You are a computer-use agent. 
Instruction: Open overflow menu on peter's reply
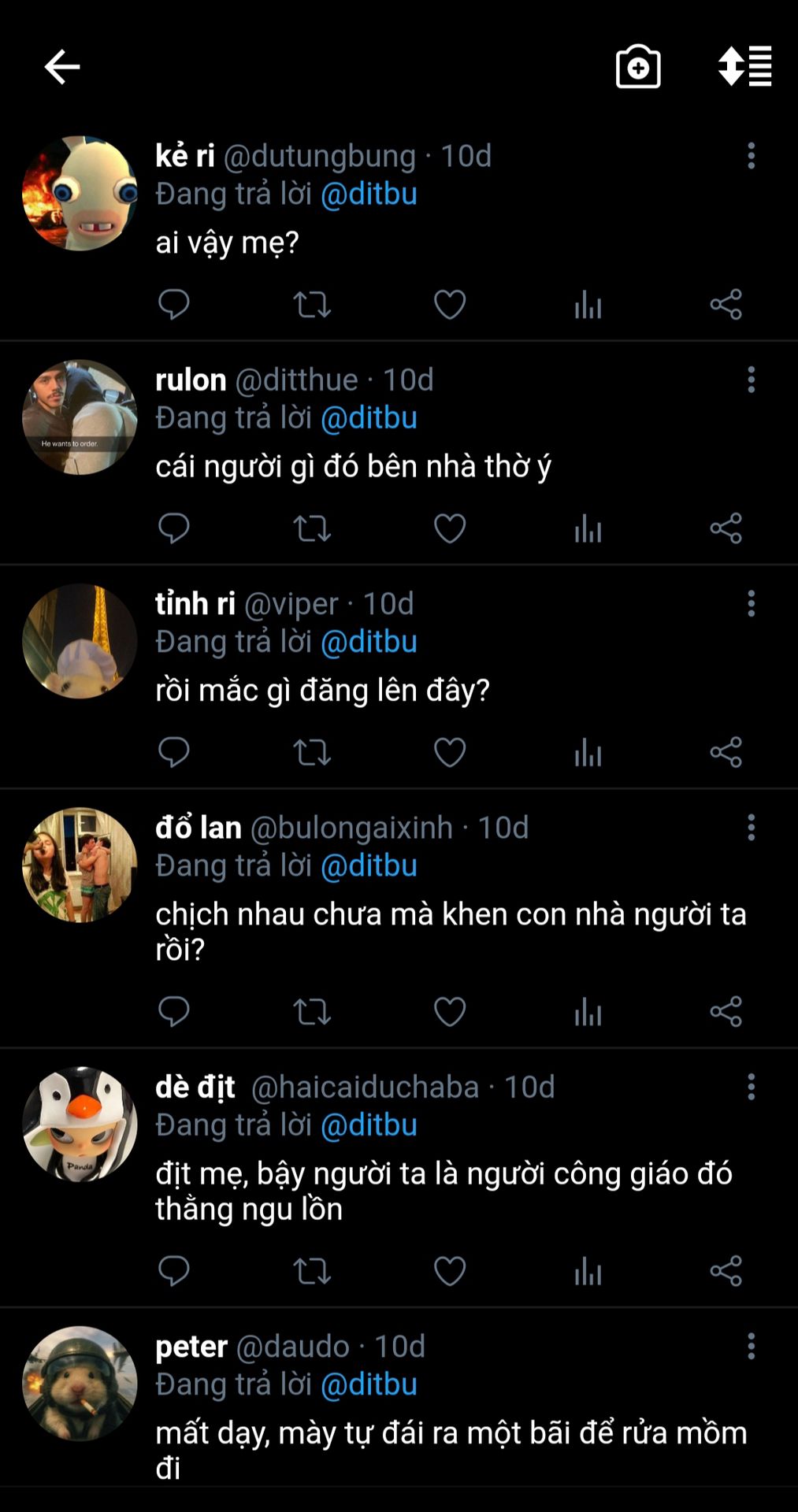point(751,1347)
